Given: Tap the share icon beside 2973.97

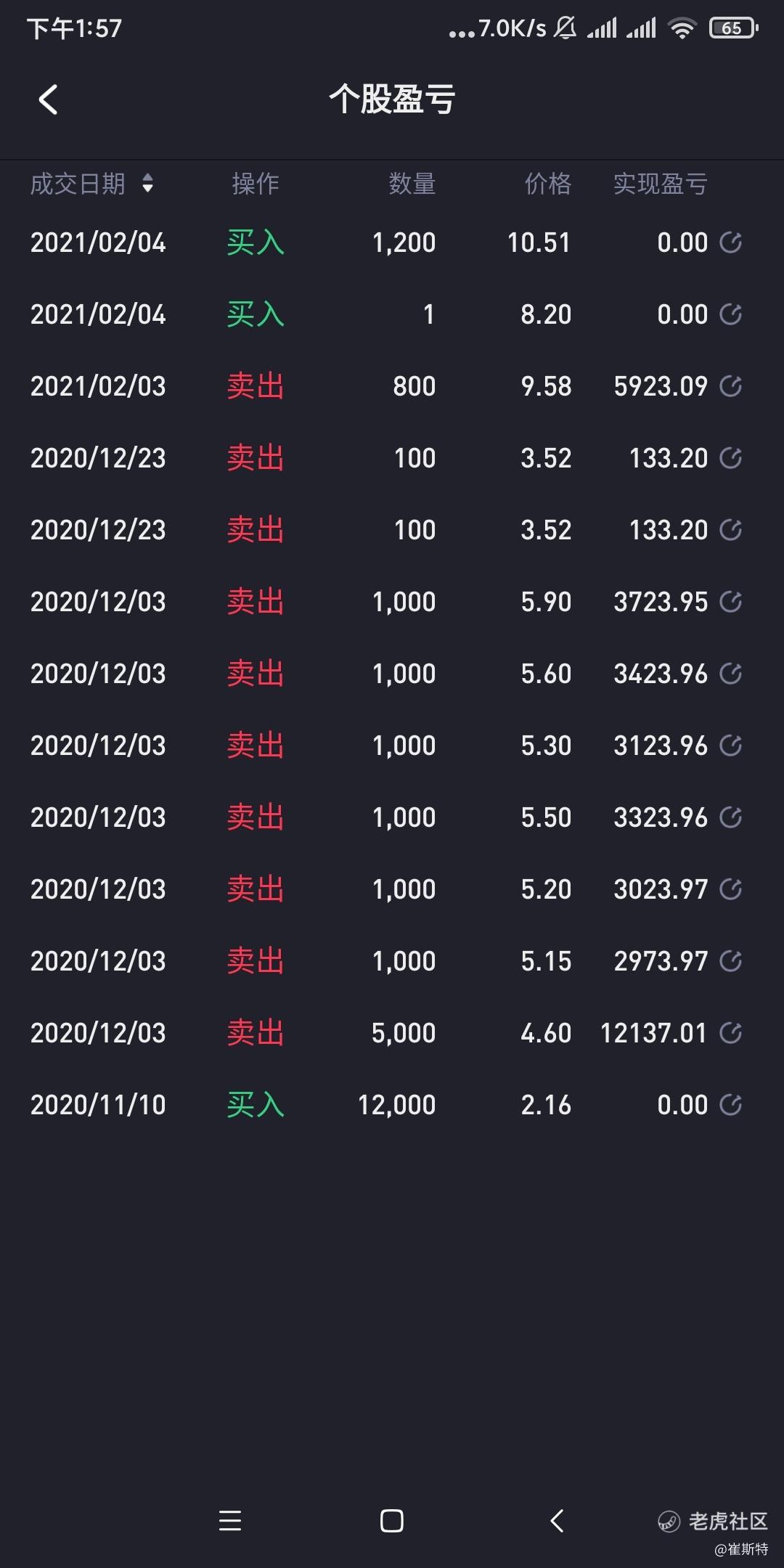Looking at the screenshot, I should (x=730, y=961).
